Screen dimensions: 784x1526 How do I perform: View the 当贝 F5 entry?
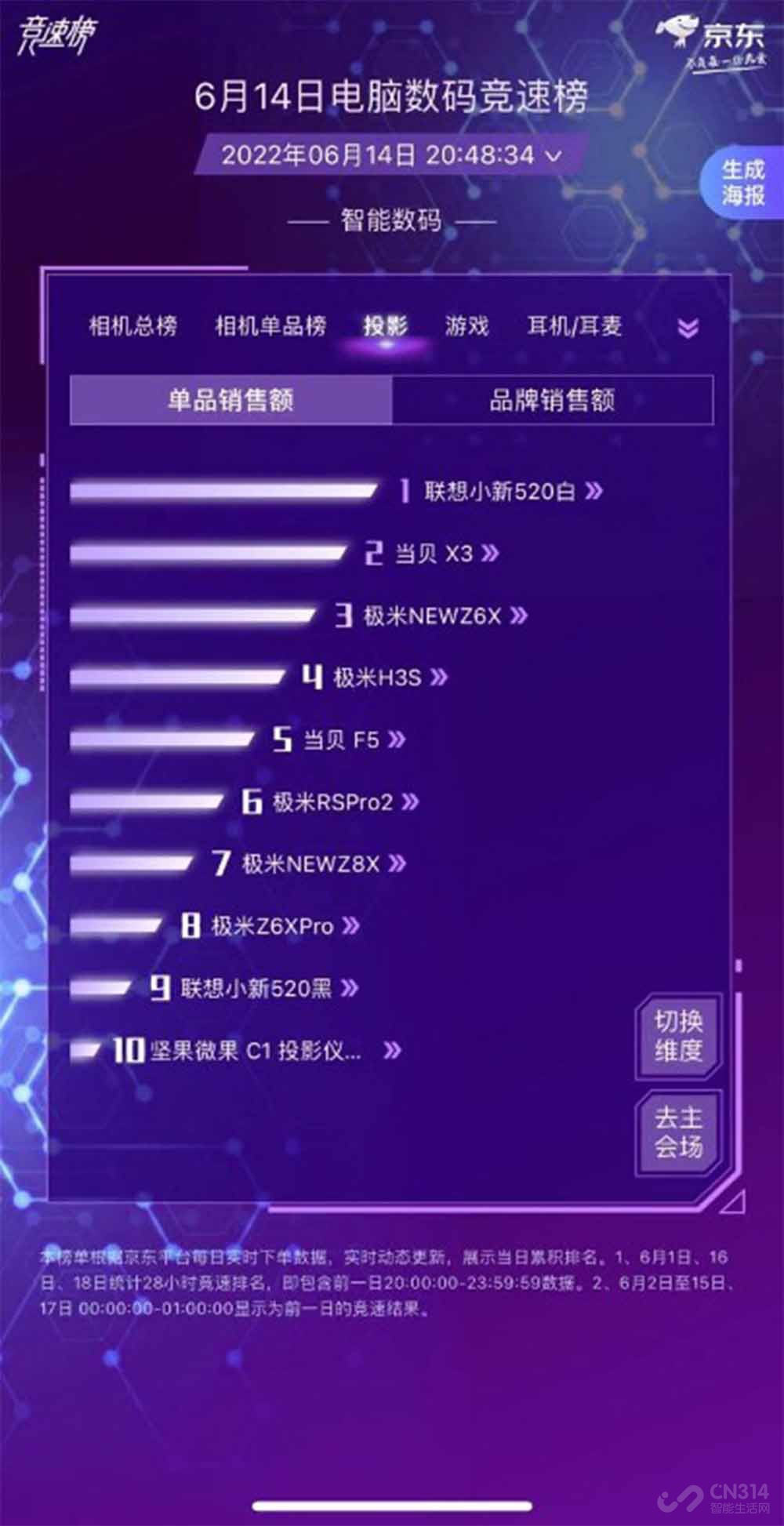click(x=341, y=739)
